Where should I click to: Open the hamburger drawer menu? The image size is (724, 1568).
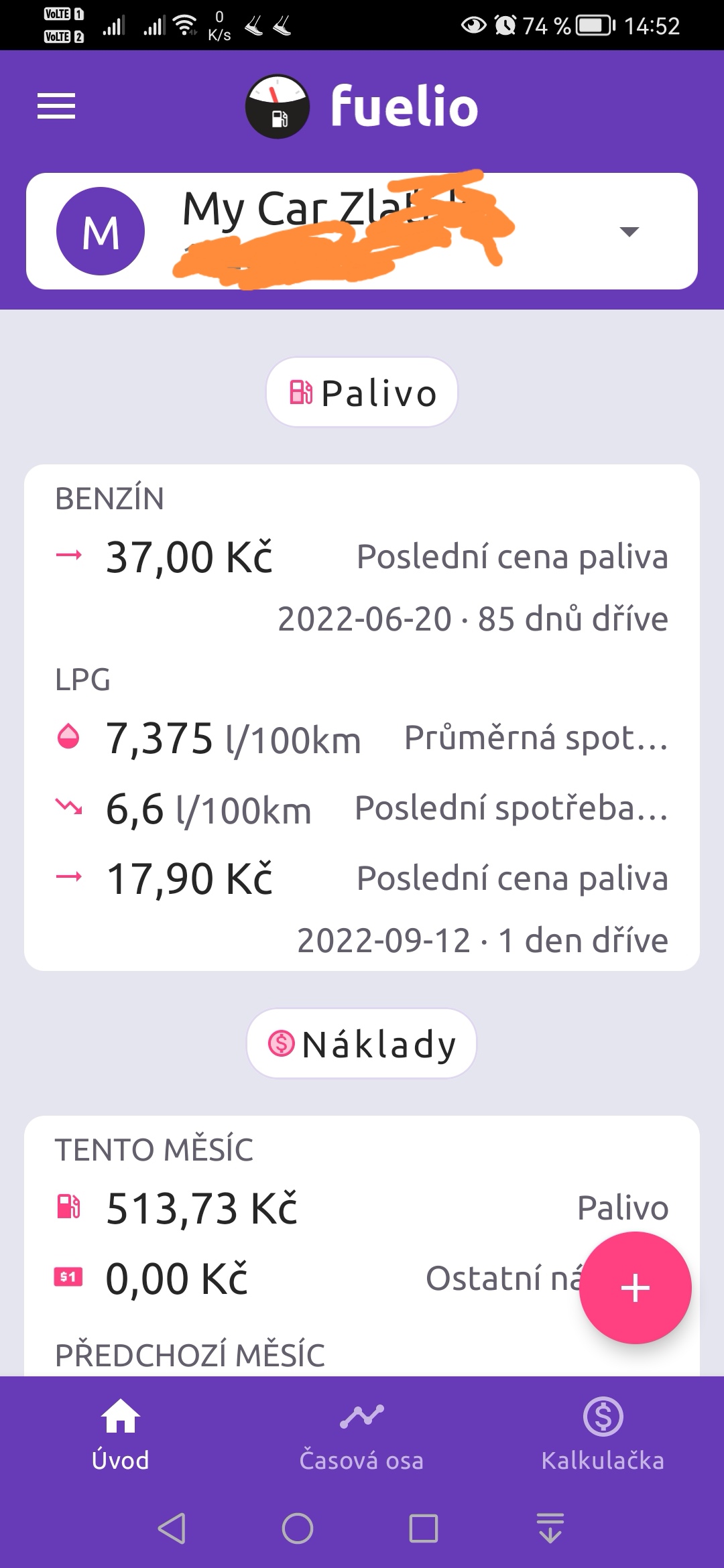pos(56,106)
